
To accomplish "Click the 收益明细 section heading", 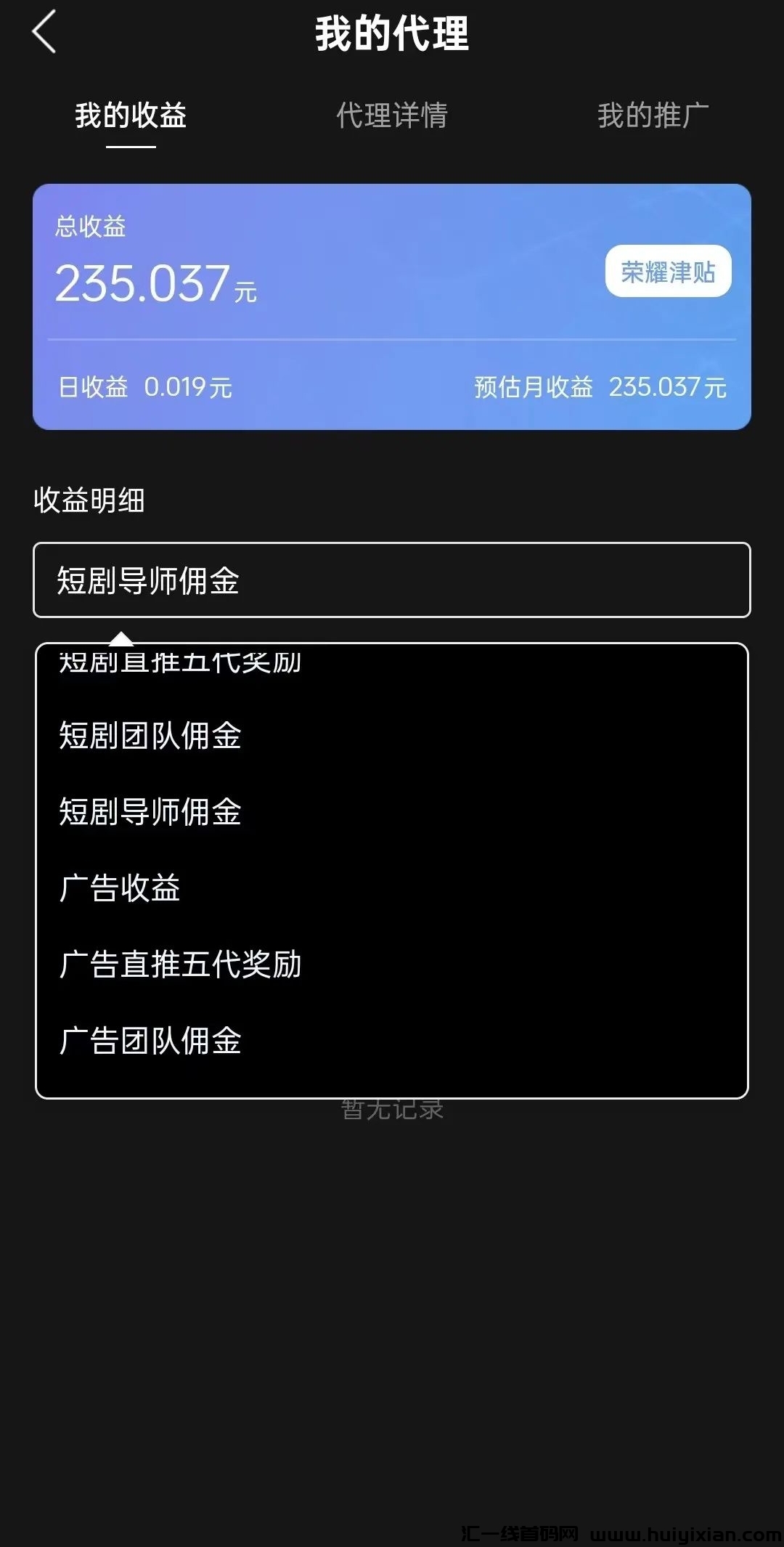I will coord(90,498).
